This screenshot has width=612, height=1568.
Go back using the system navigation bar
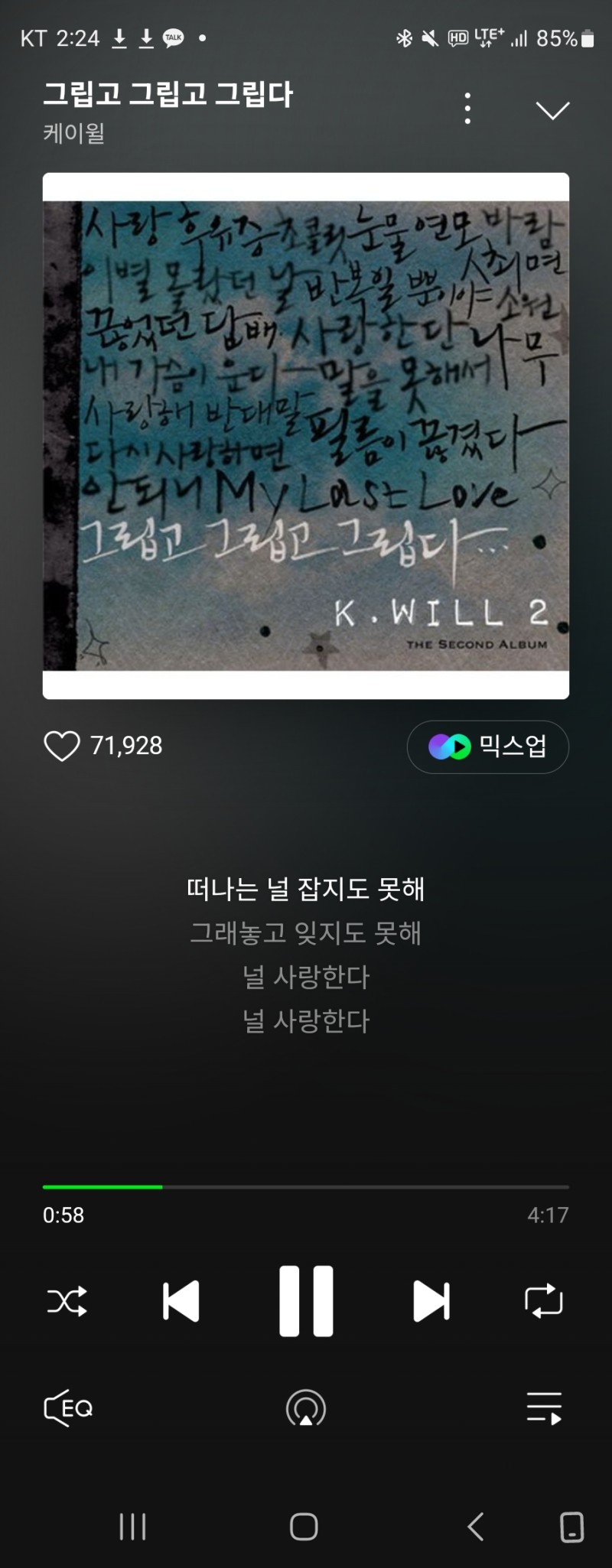(x=476, y=1527)
